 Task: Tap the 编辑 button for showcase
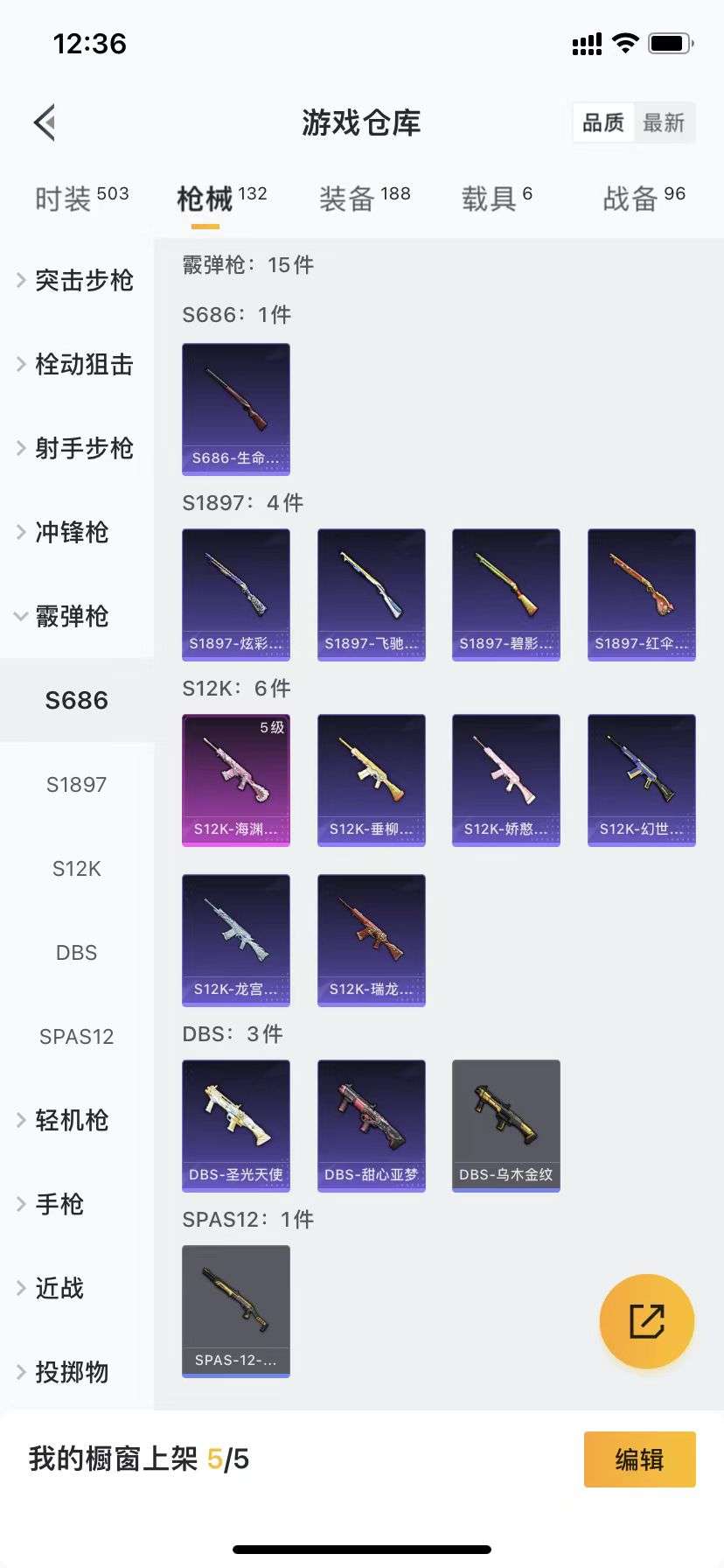click(x=639, y=1459)
